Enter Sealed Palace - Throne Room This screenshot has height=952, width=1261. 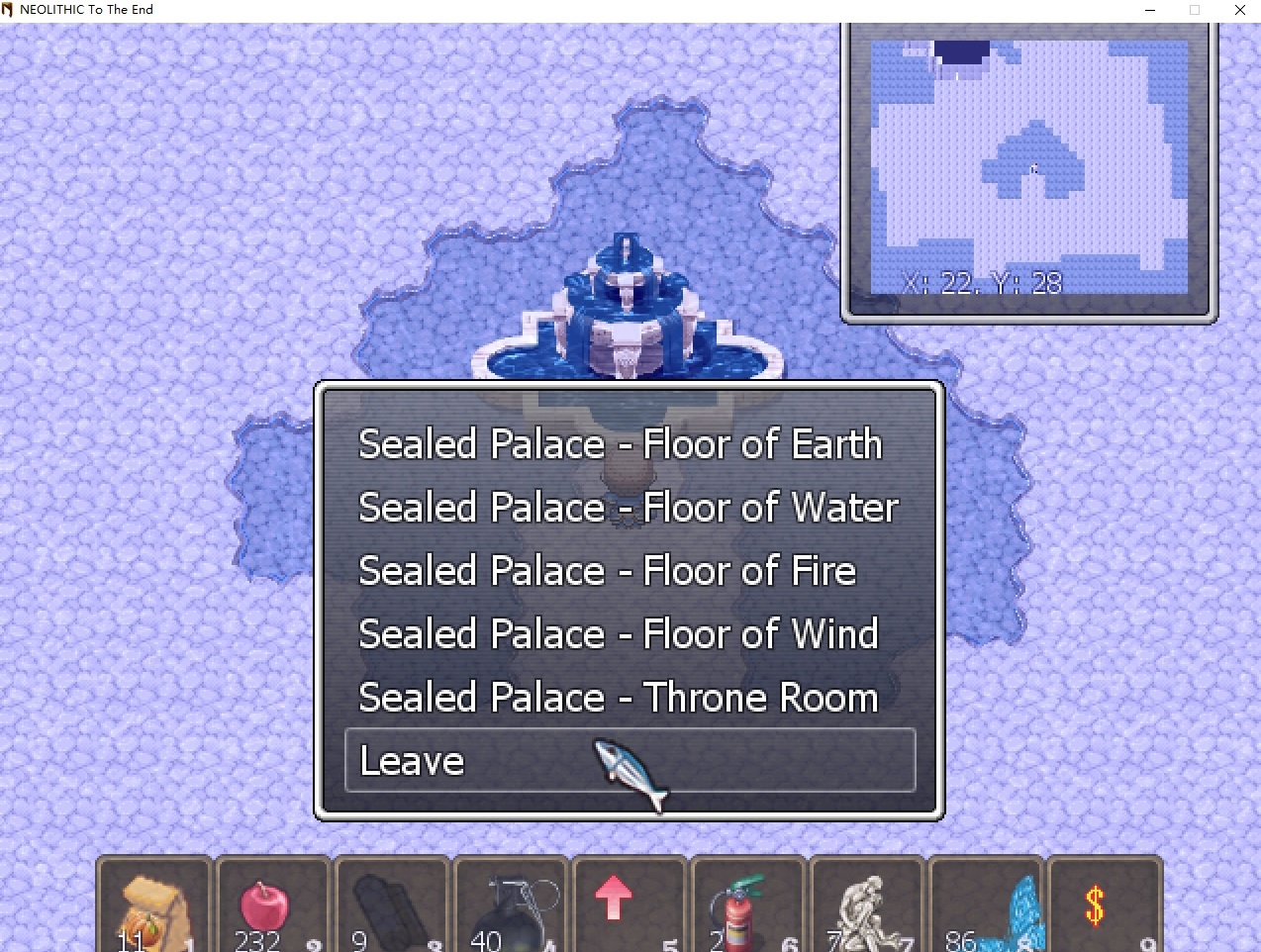pos(618,698)
